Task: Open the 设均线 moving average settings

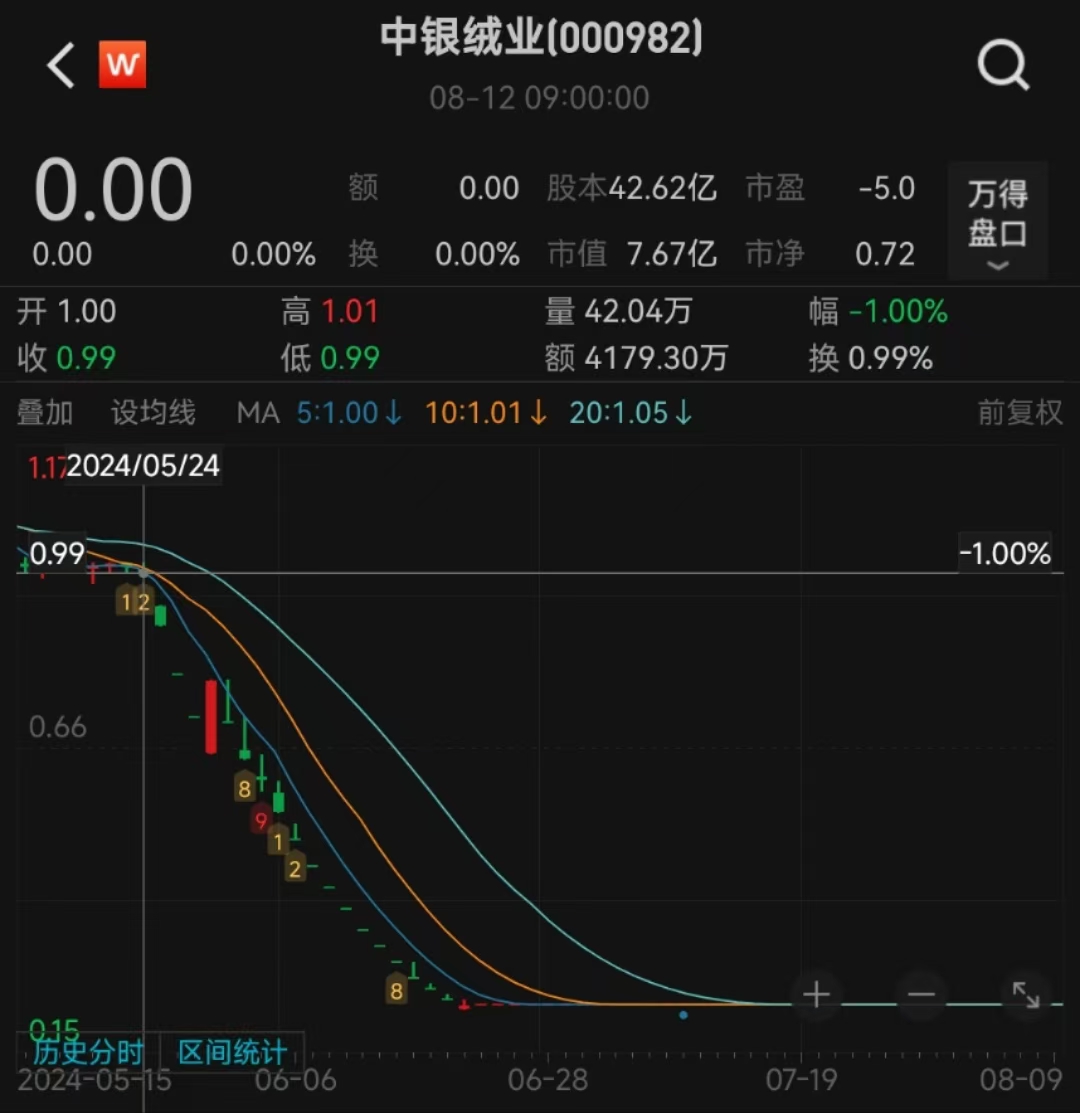Action: point(152,412)
